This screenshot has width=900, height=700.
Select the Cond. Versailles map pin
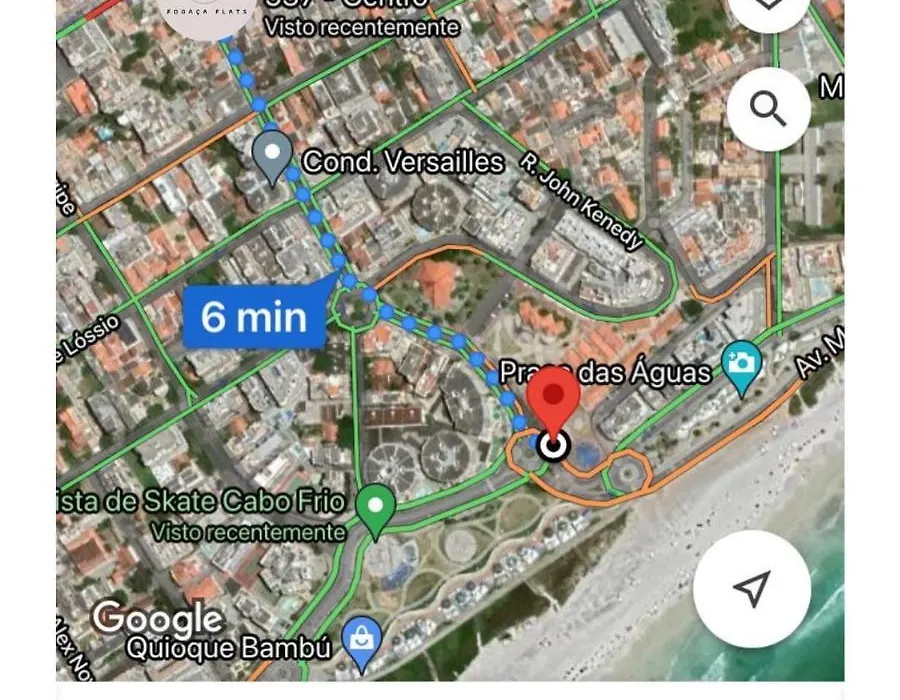click(x=271, y=155)
